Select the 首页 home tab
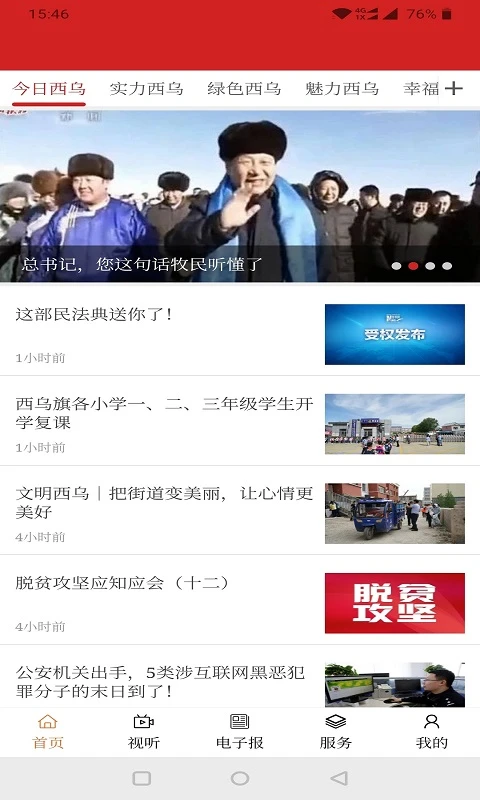 (x=48, y=732)
